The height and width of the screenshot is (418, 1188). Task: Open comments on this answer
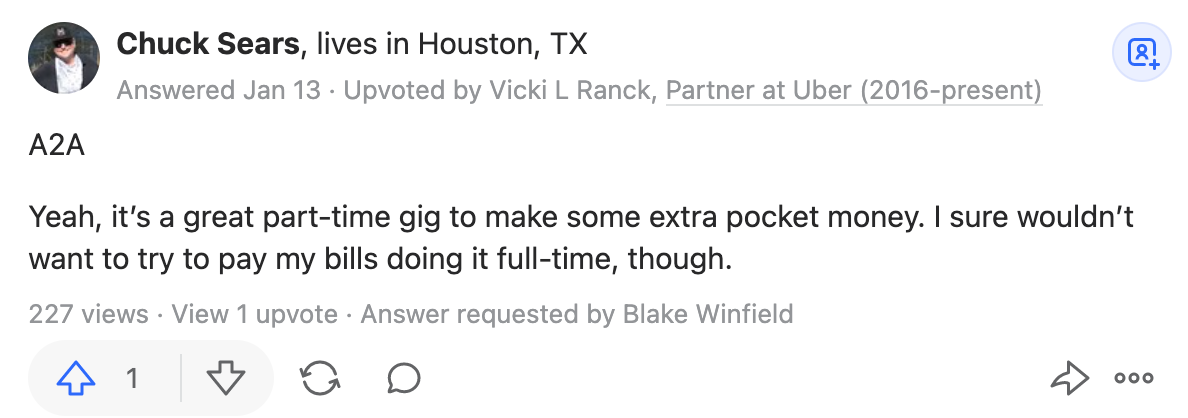coord(403,378)
